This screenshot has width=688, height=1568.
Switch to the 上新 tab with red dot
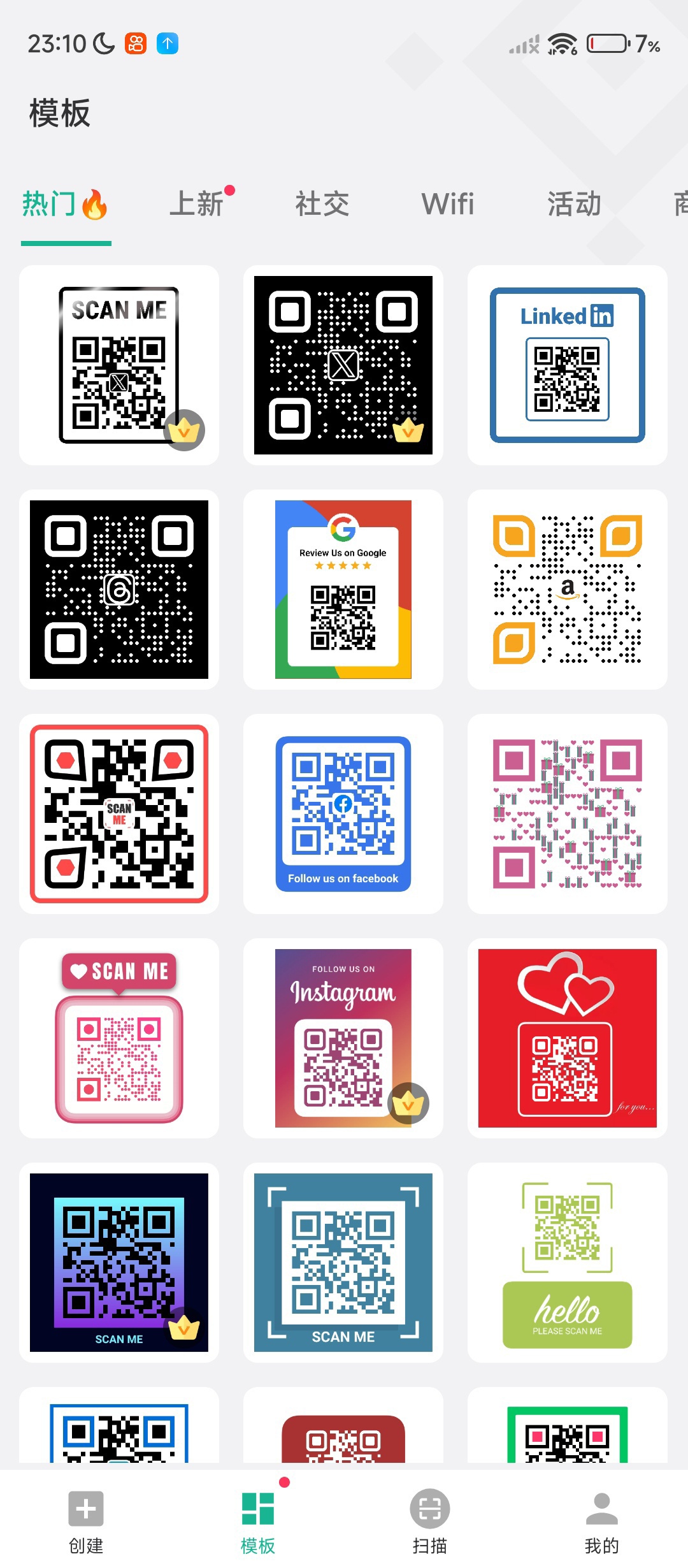(197, 204)
